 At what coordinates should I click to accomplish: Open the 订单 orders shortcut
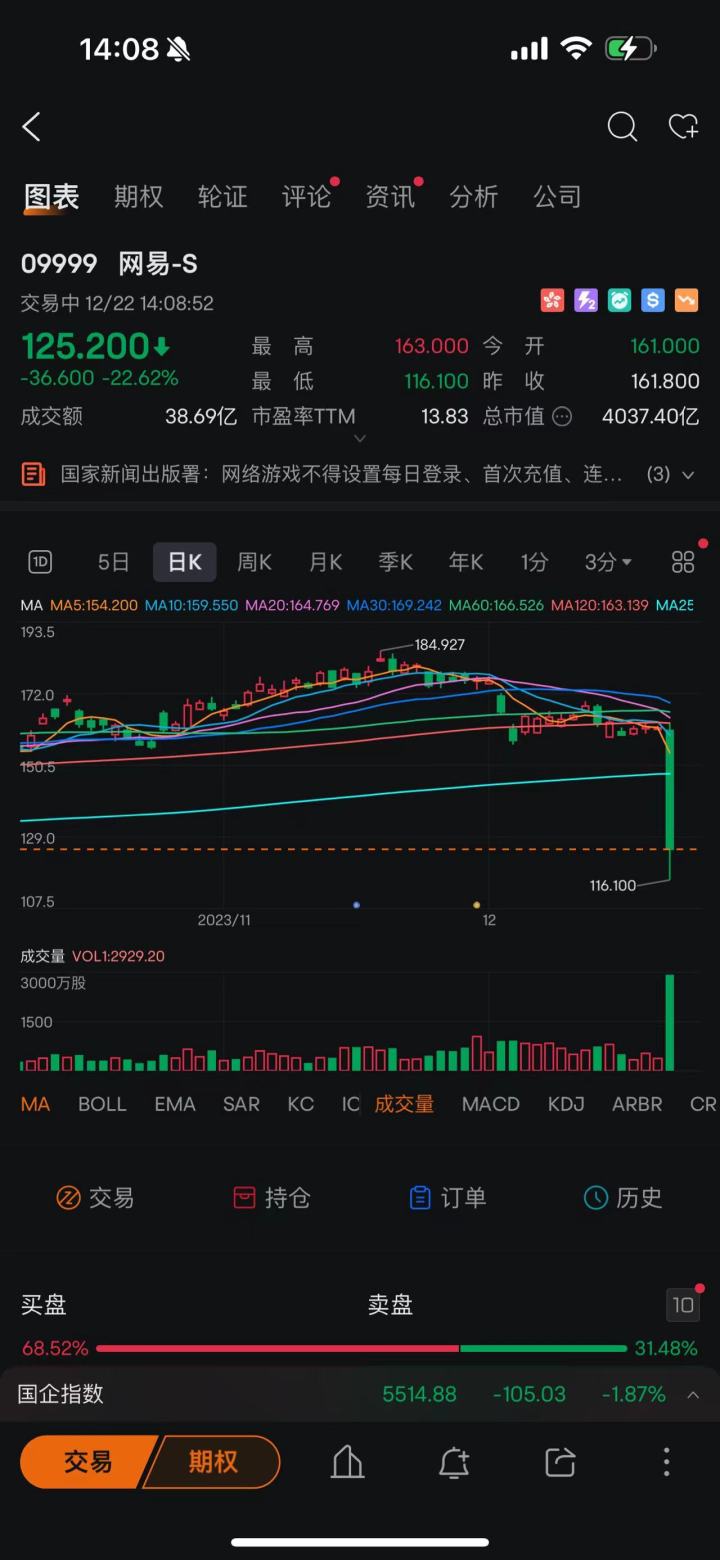point(448,1197)
